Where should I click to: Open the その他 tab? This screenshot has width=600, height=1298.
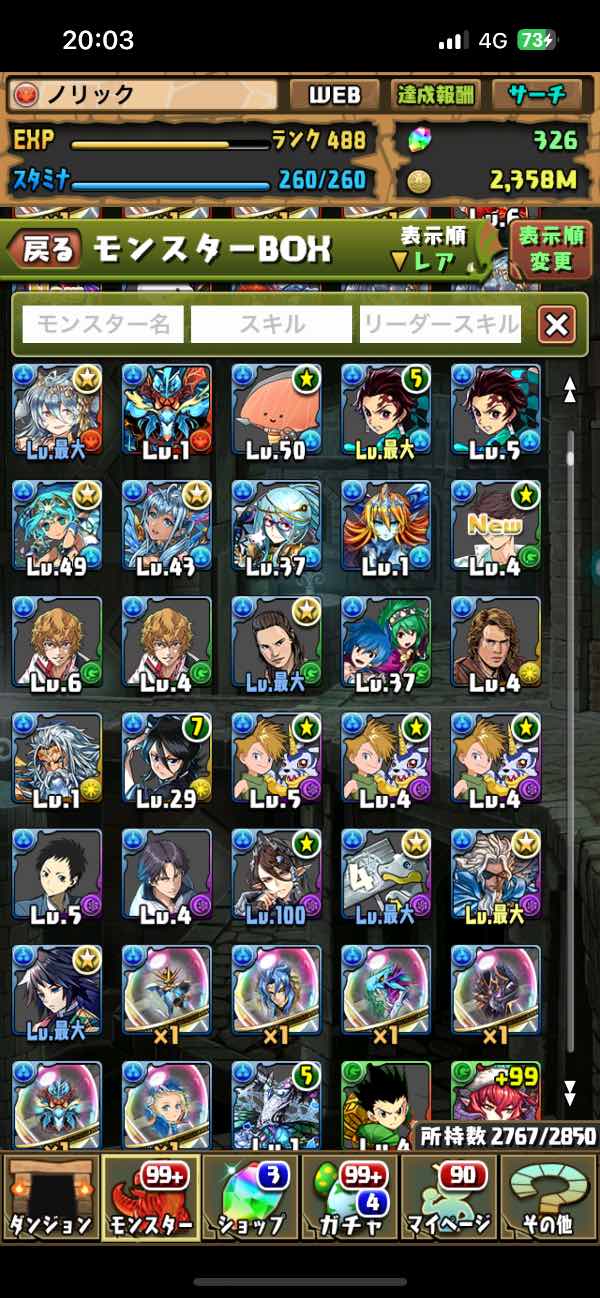click(548, 1196)
